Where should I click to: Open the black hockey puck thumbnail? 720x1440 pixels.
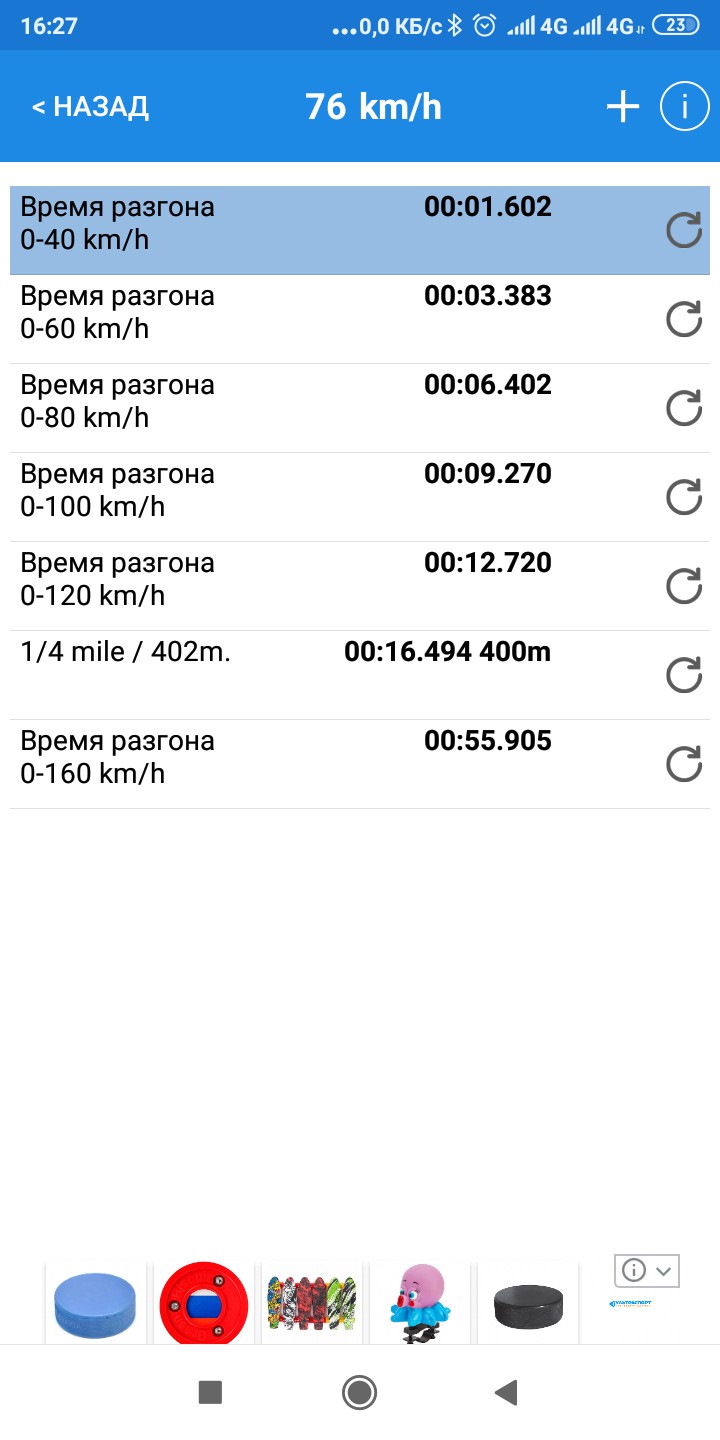pos(527,1302)
